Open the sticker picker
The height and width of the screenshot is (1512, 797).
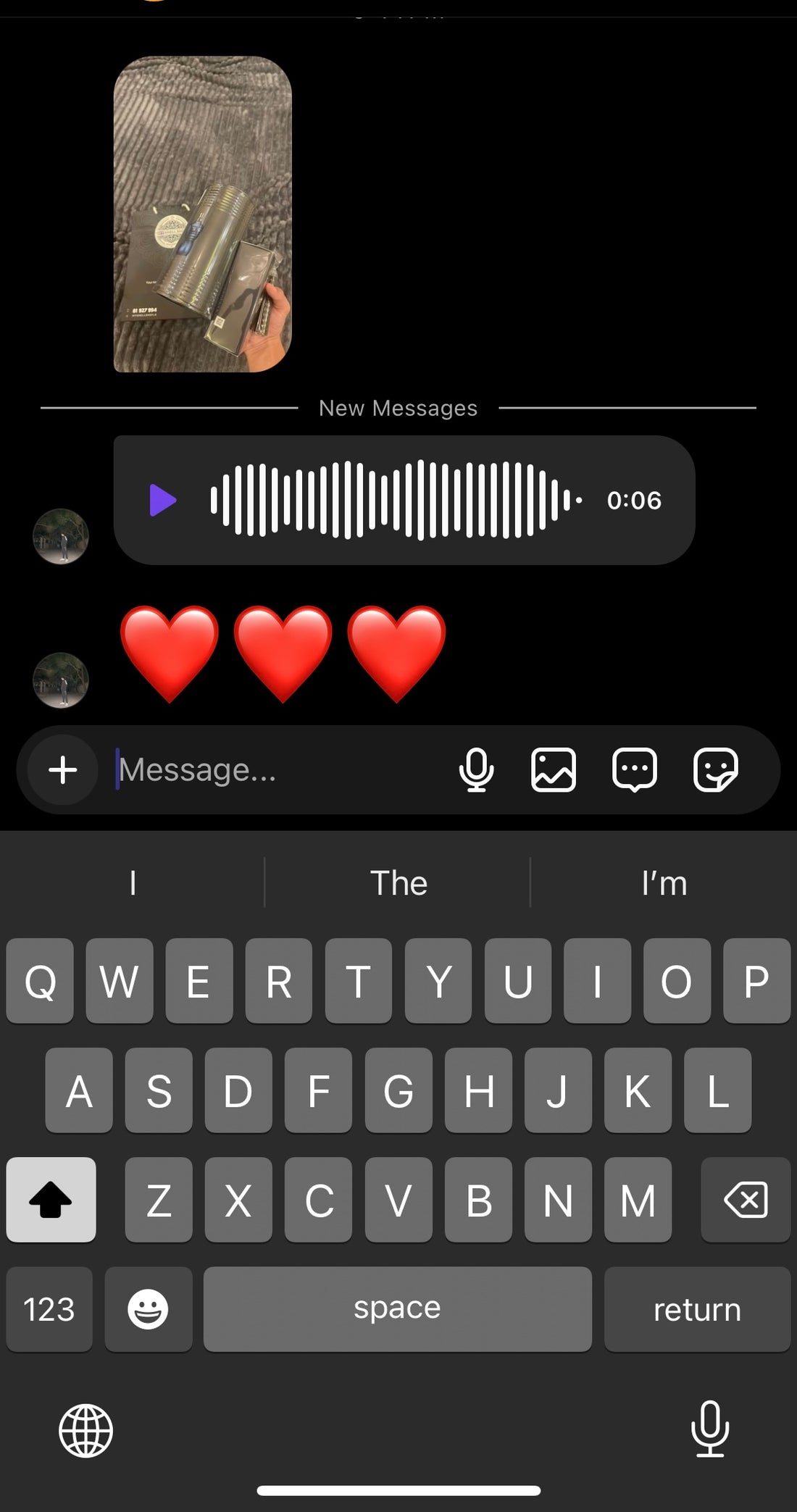[x=715, y=770]
